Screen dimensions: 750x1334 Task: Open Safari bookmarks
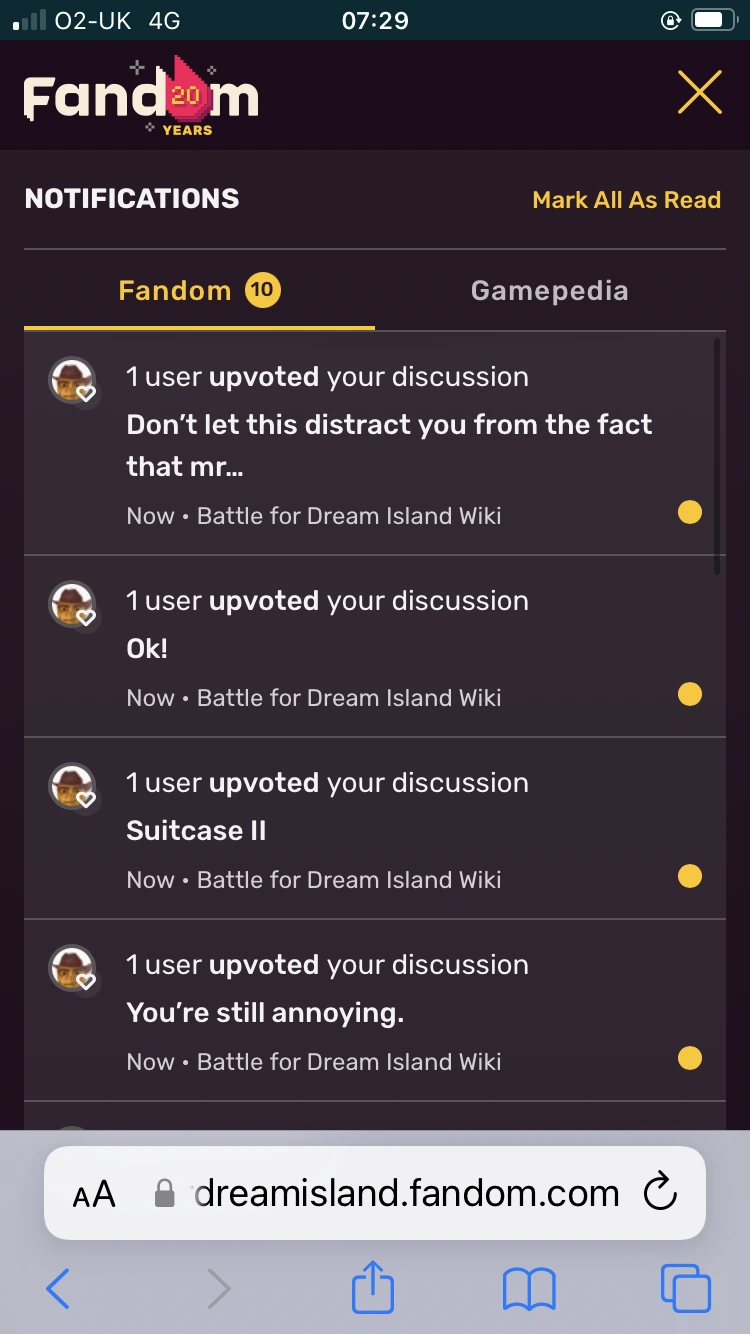pos(529,1289)
